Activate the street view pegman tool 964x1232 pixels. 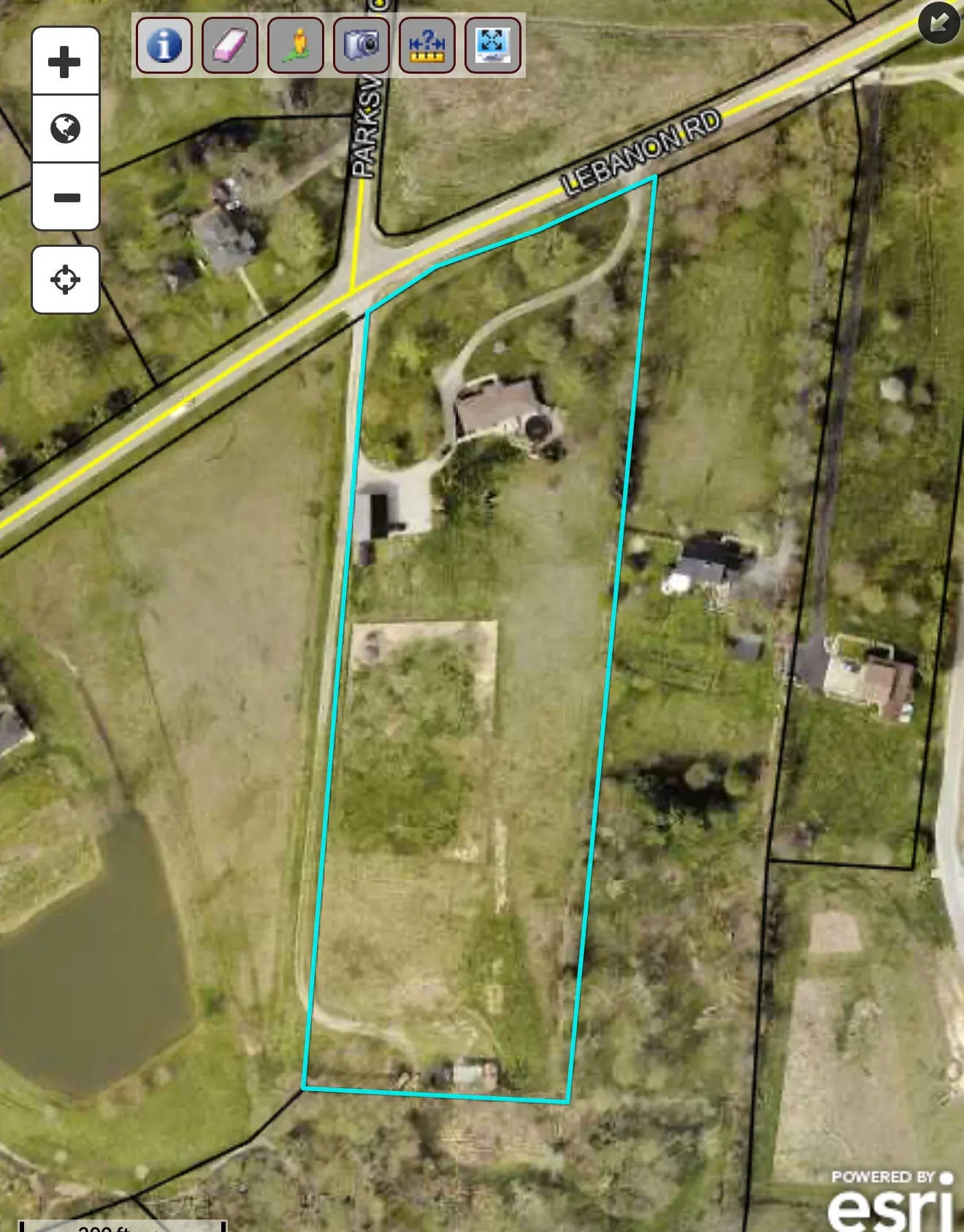[x=296, y=45]
